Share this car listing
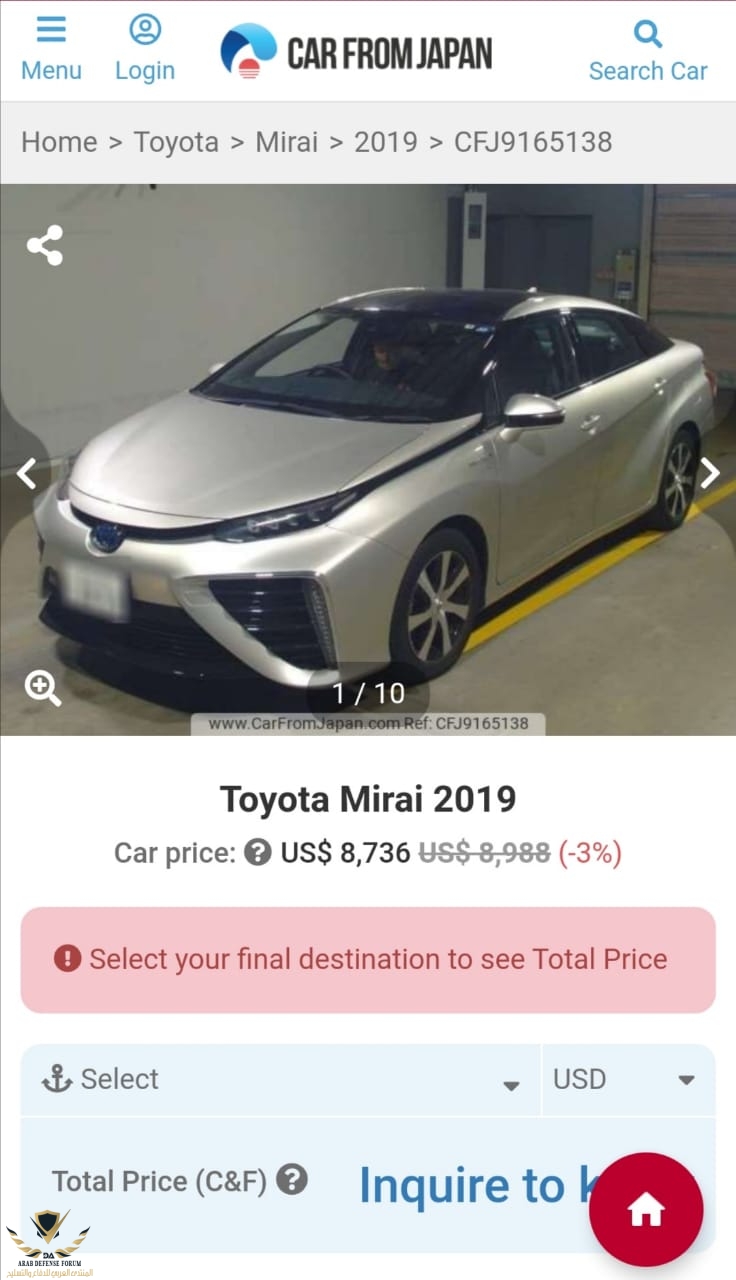The height and width of the screenshot is (1280, 736). coord(45,245)
